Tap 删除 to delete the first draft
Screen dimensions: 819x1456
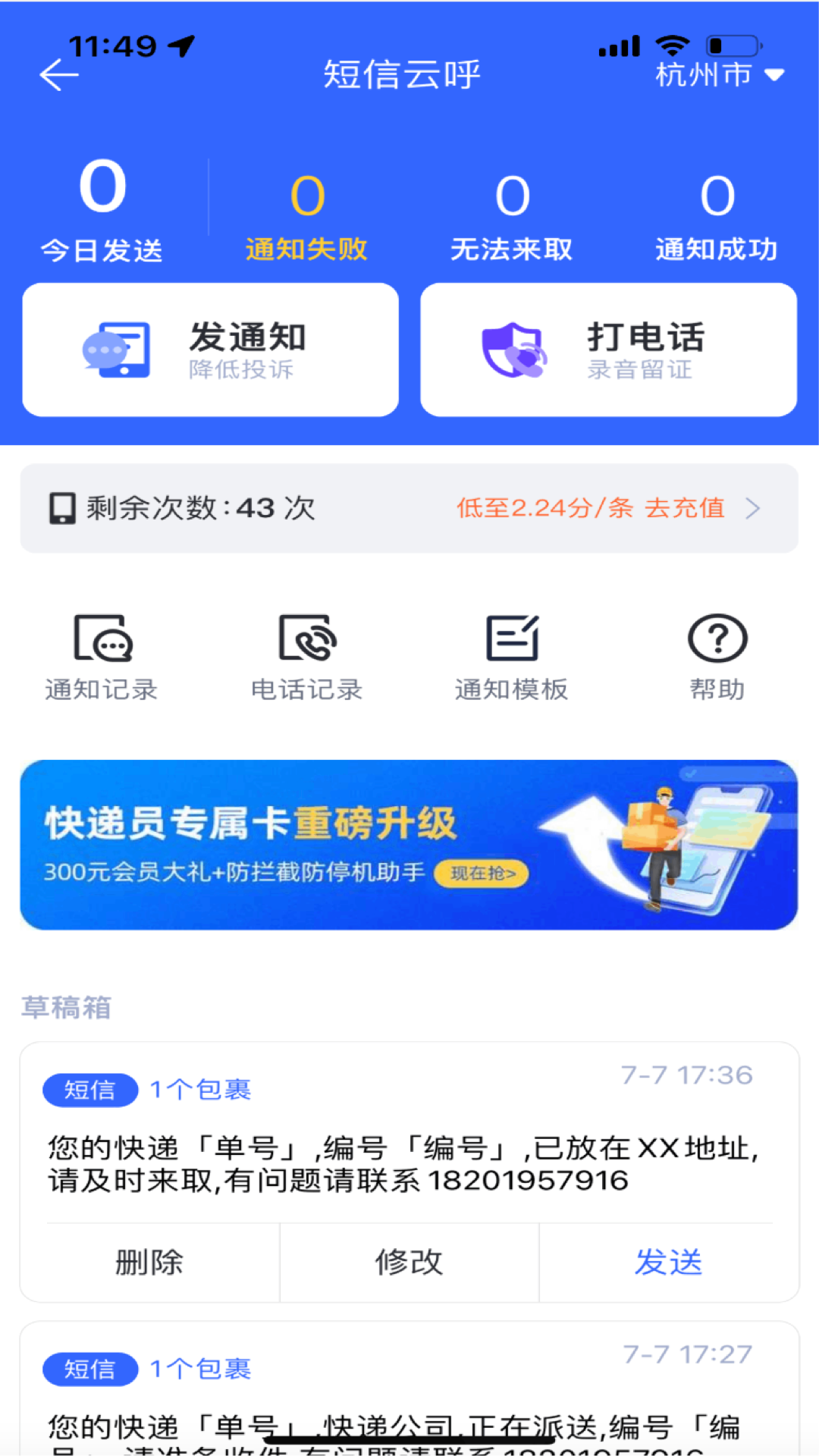coord(149,1261)
